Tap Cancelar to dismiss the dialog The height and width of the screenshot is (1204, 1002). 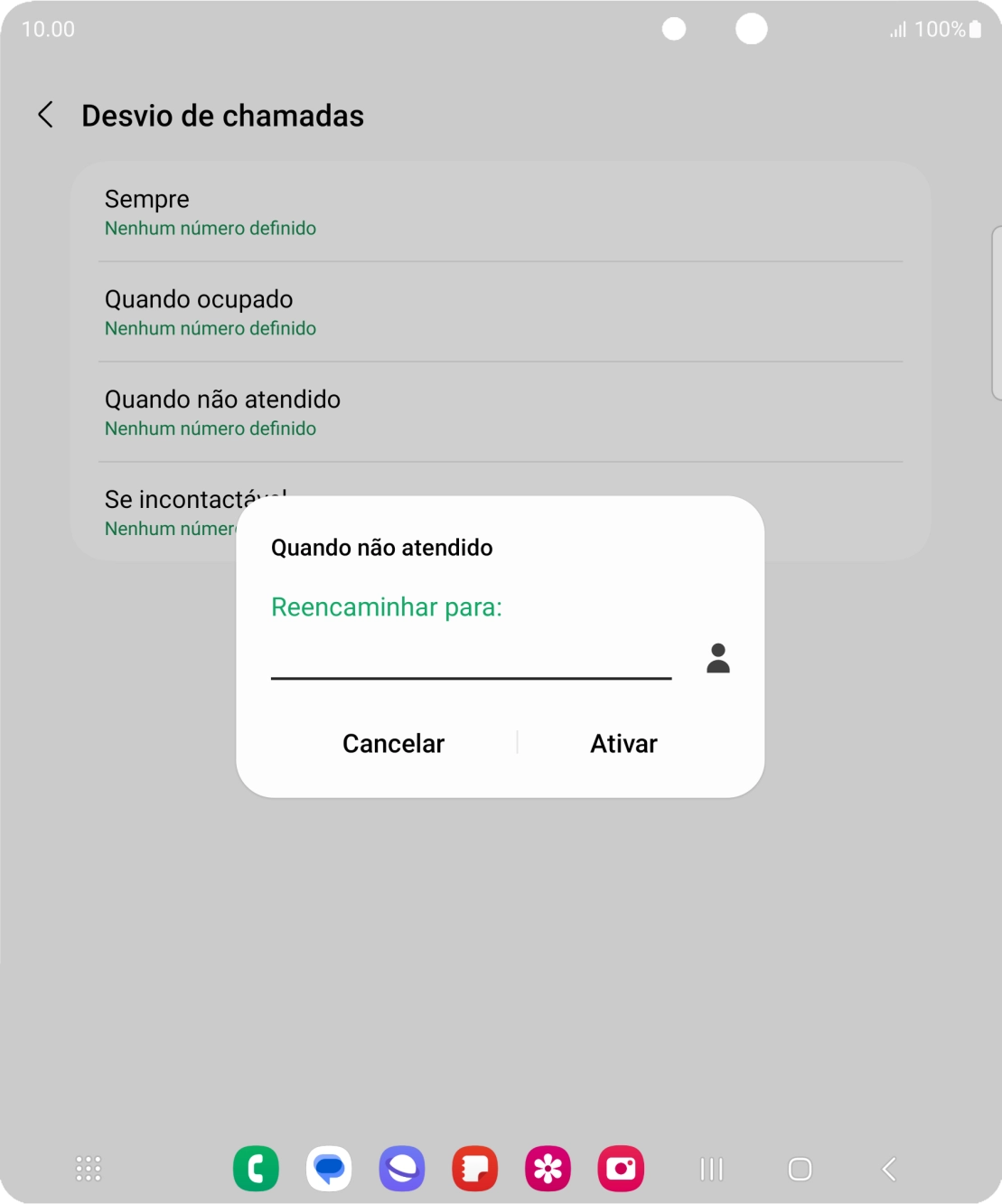392,743
